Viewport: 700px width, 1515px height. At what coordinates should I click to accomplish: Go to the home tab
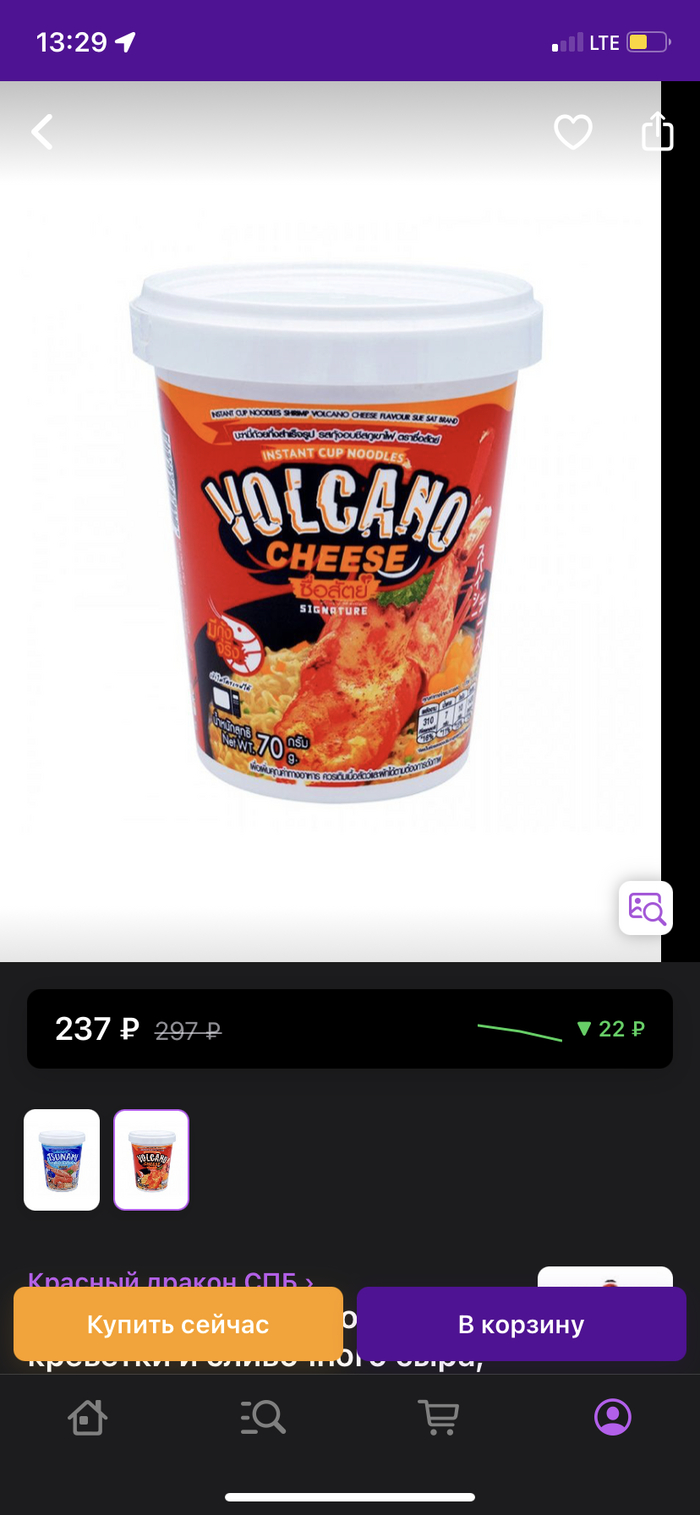click(x=87, y=1417)
